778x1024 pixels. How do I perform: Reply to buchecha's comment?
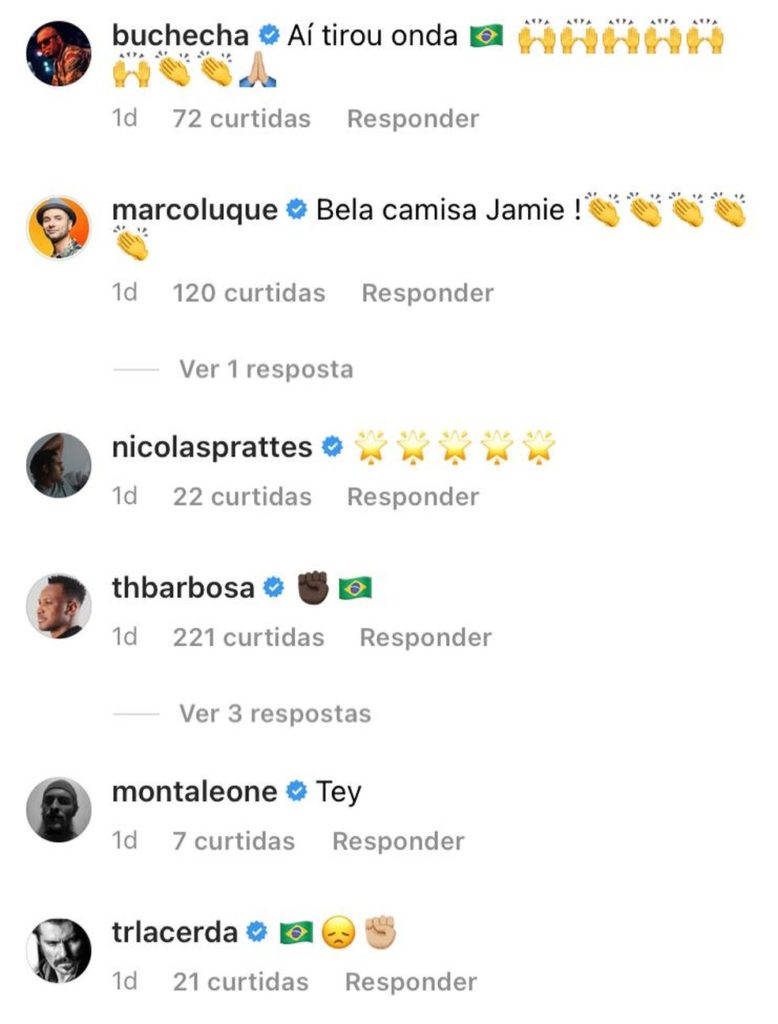(x=412, y=119)
